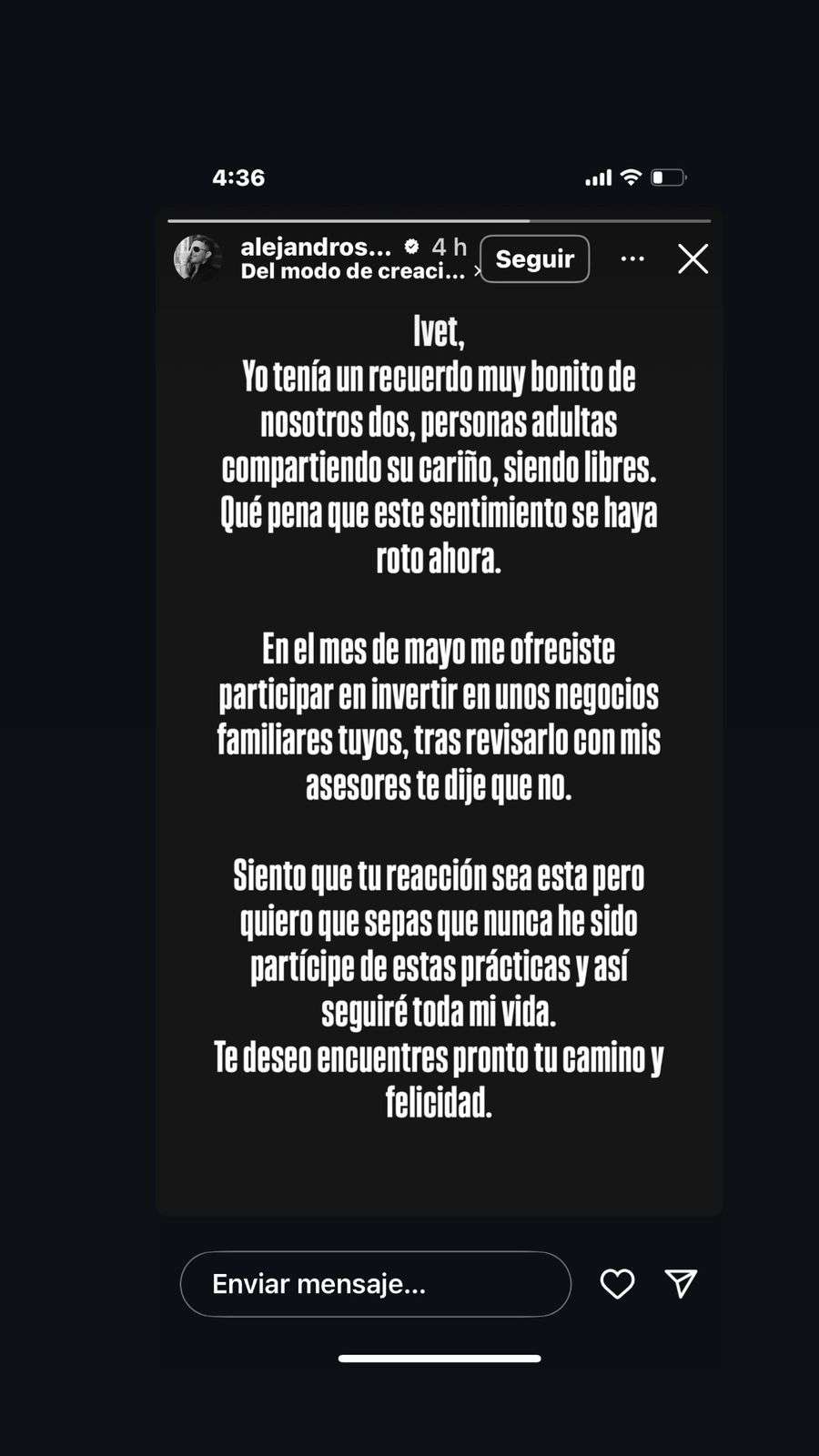Tap the 'Del modo de creaci...' link
The image size is (819, 1456).
tap(359, 271)
